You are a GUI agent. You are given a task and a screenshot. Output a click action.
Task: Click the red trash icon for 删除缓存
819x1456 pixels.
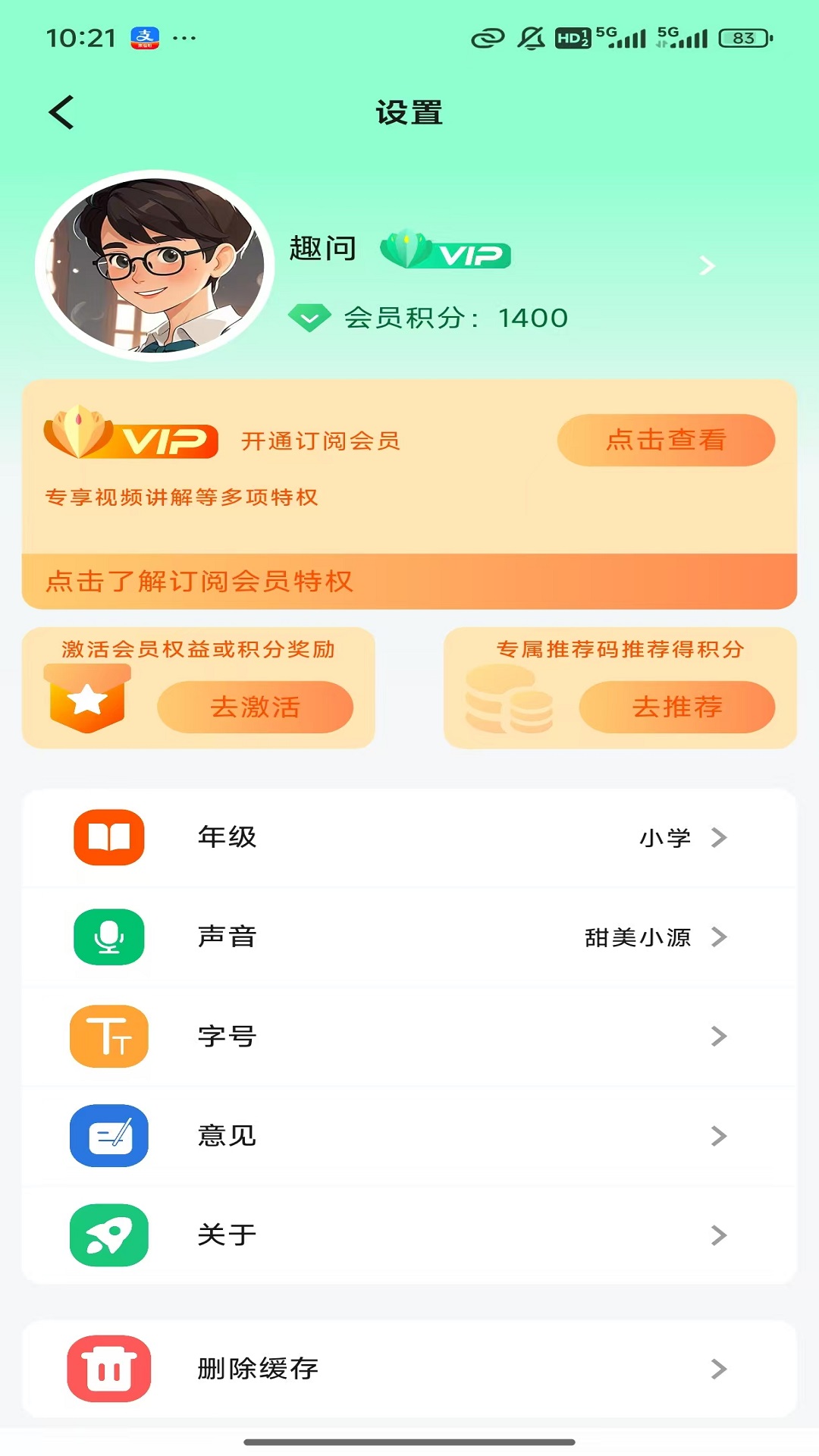[x=108, y=1369]
